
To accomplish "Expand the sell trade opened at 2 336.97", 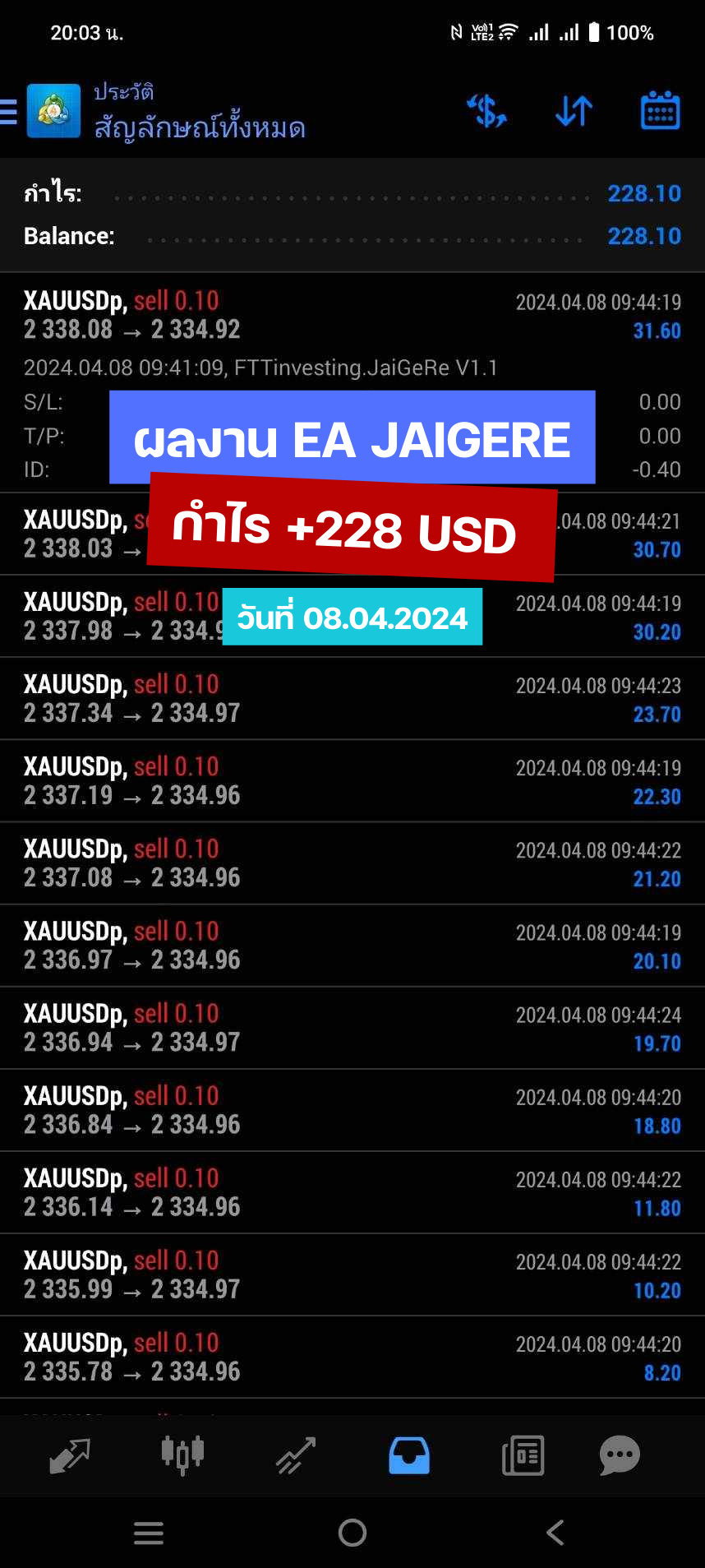I will [352, 946].
